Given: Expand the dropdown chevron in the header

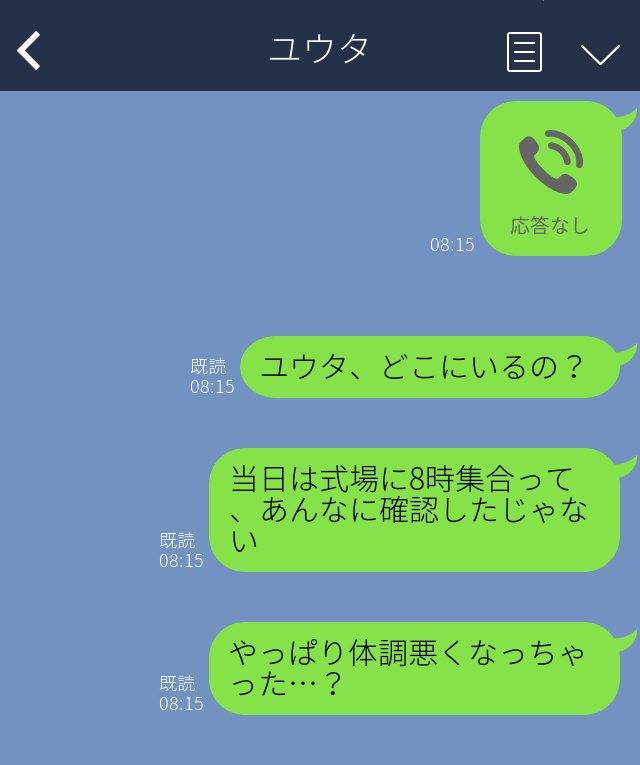Looking at the screenshot, I should tap(600, 53).
